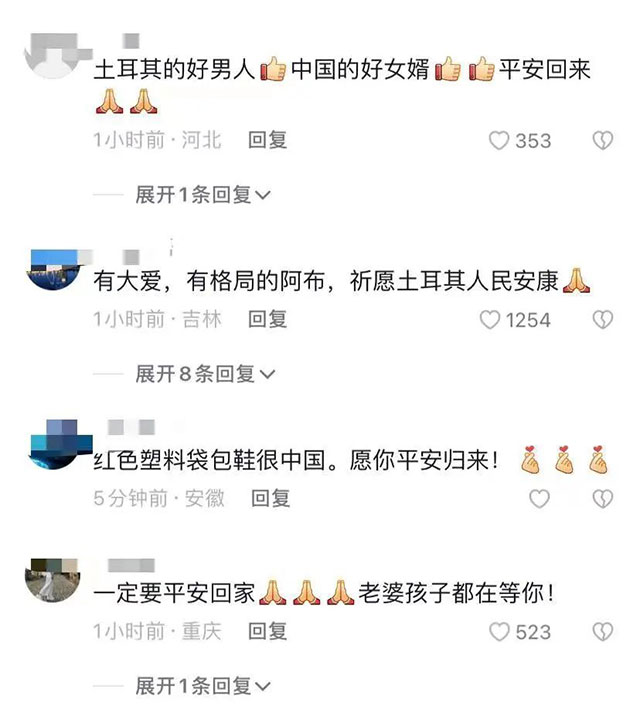Like the comment from 重庆

499,632
